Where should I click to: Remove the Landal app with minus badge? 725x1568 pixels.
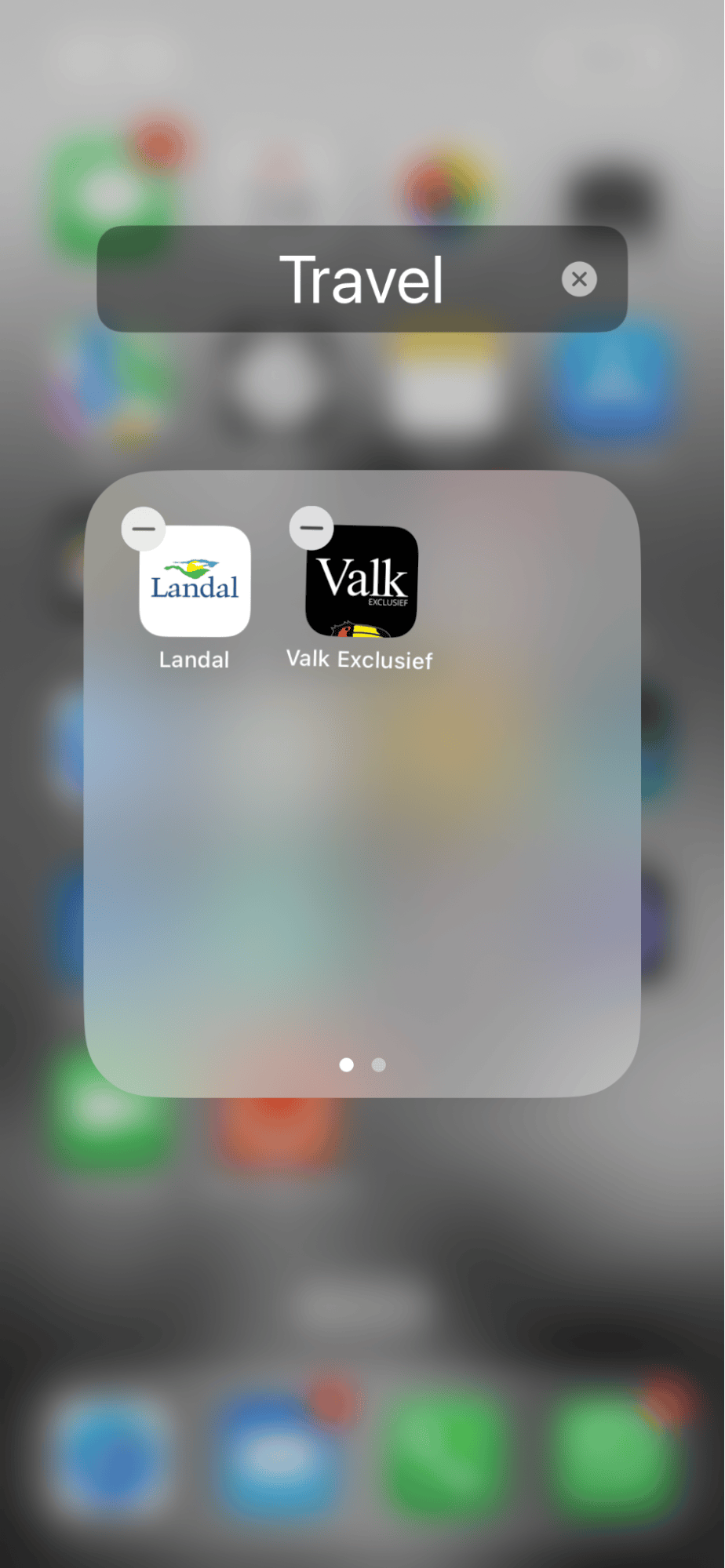coord(144,529)
